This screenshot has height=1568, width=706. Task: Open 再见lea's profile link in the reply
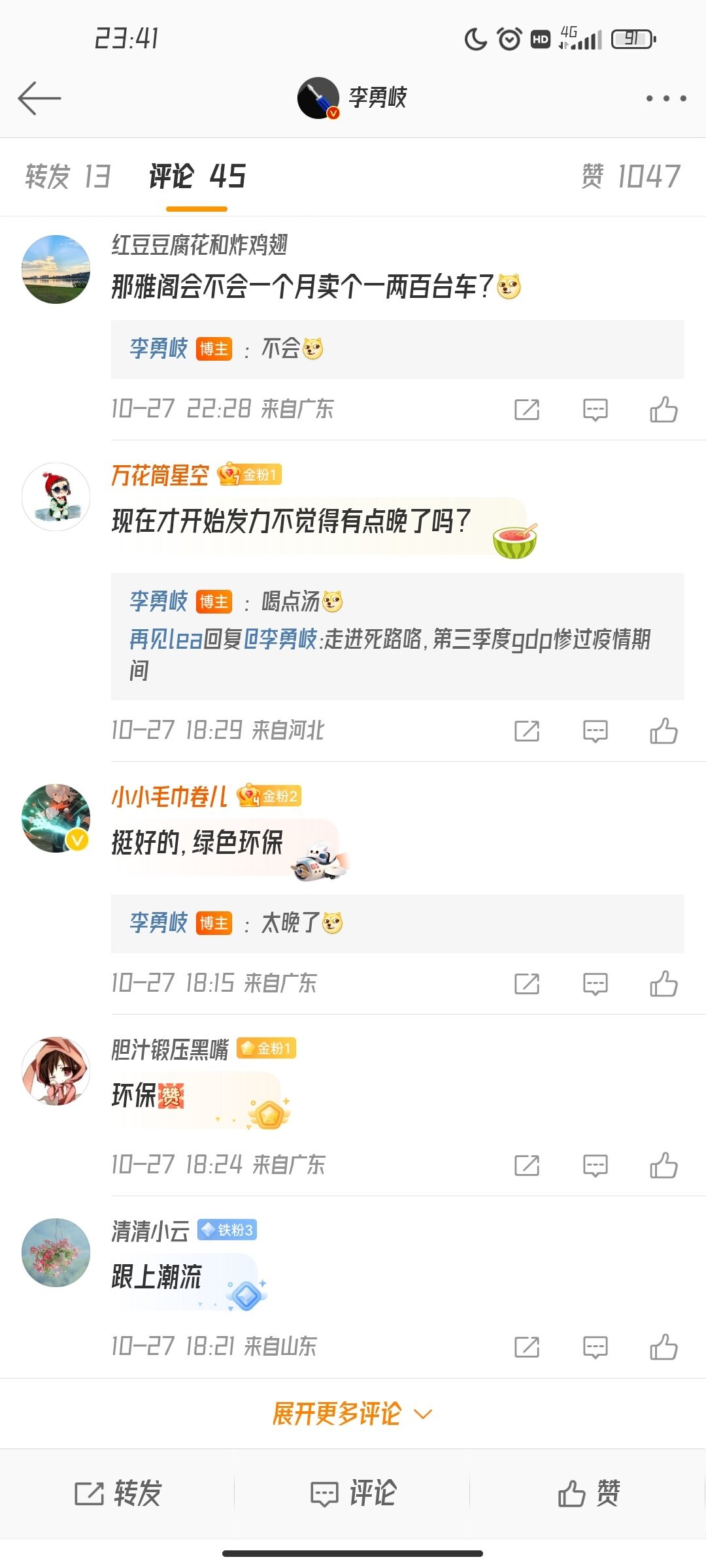166,639
